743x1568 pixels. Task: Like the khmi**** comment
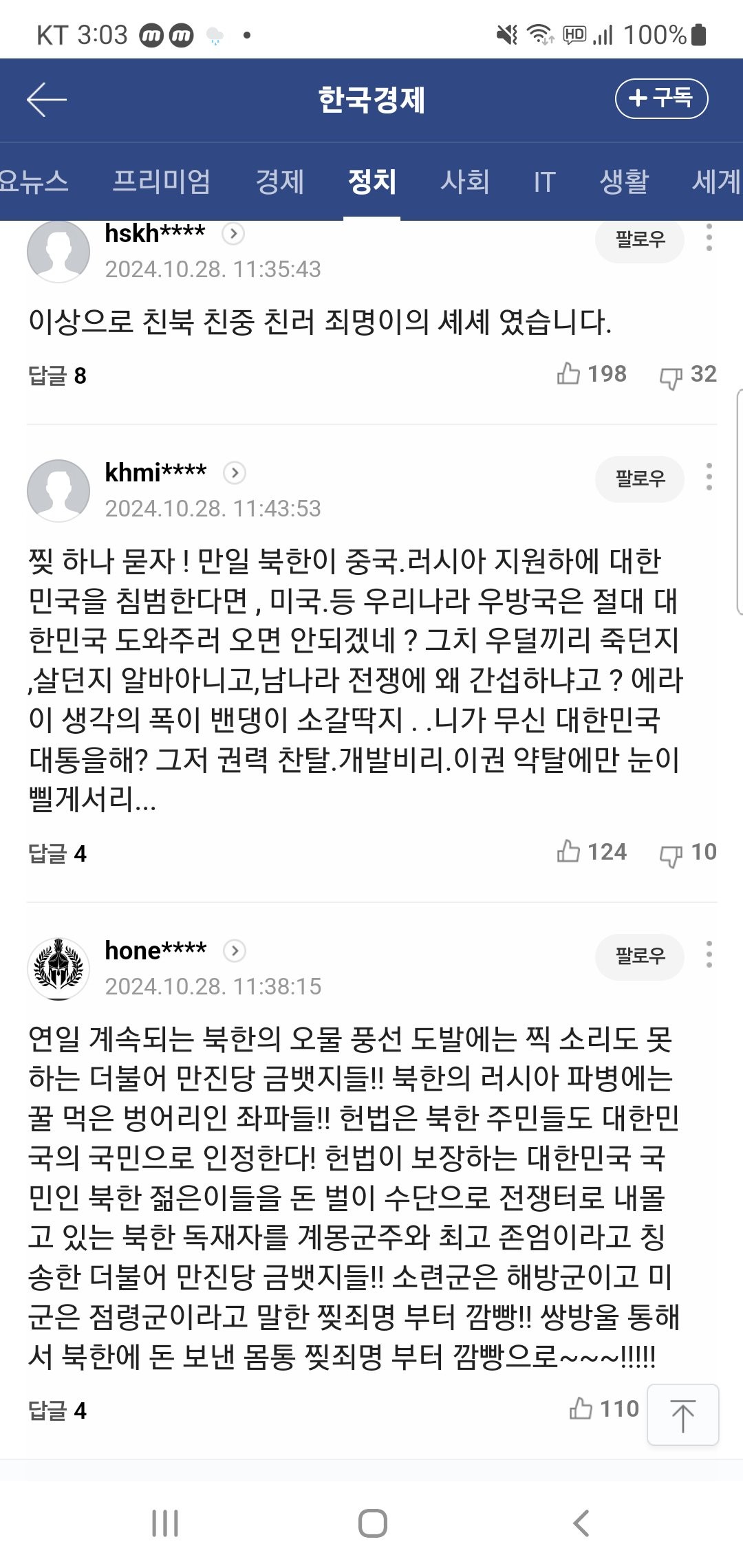pyautogui.click(x=592, y=852)
